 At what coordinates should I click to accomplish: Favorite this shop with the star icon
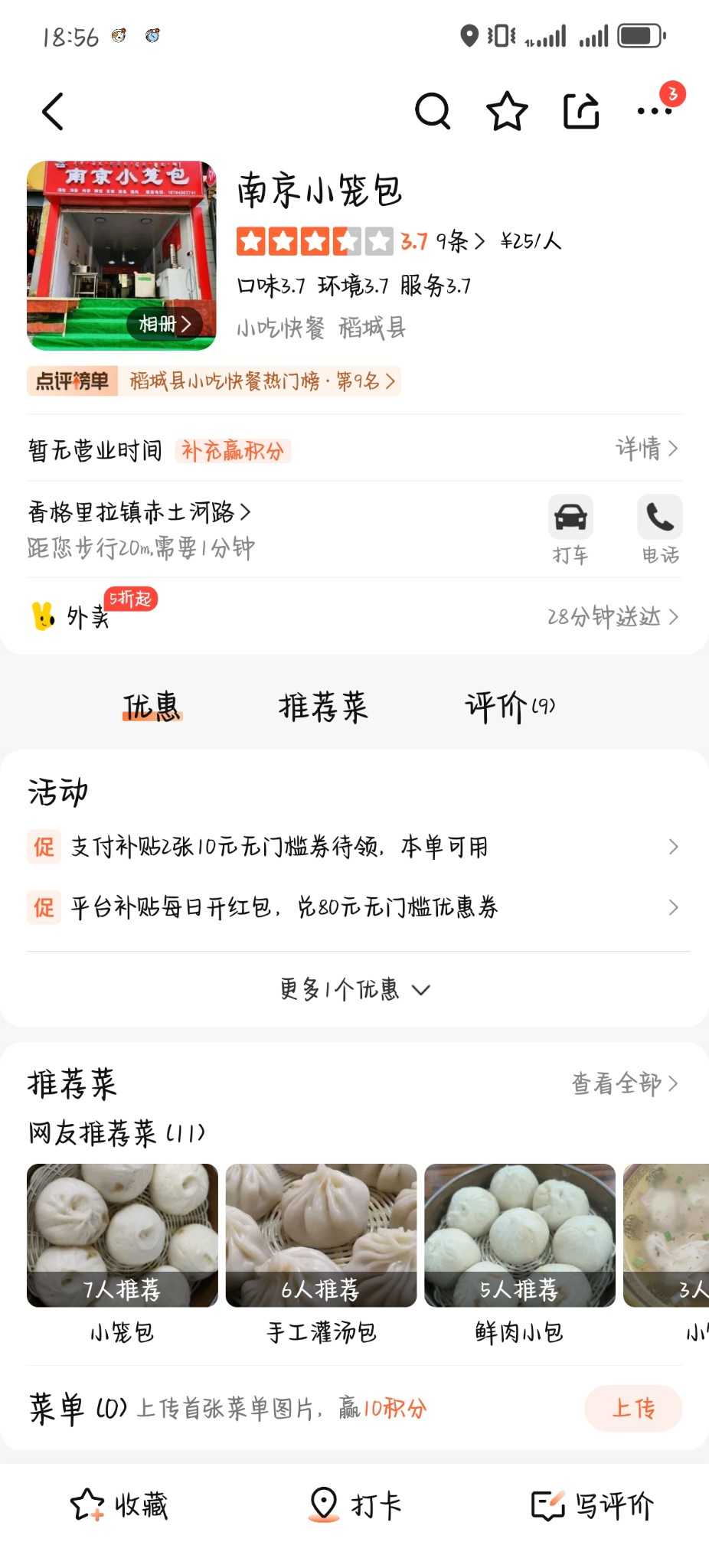tap(507, 112)
